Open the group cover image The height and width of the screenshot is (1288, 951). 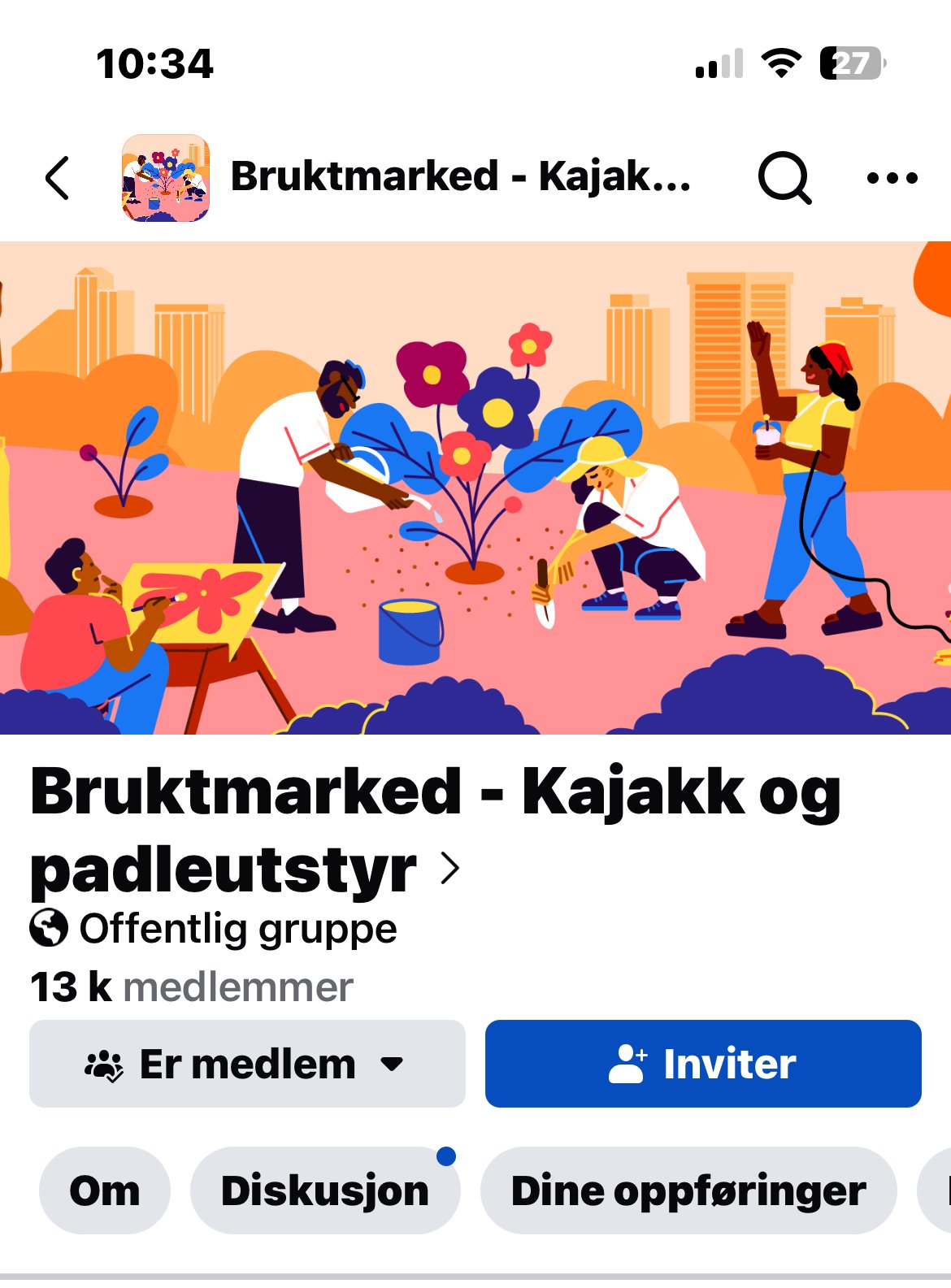point(475,488)
